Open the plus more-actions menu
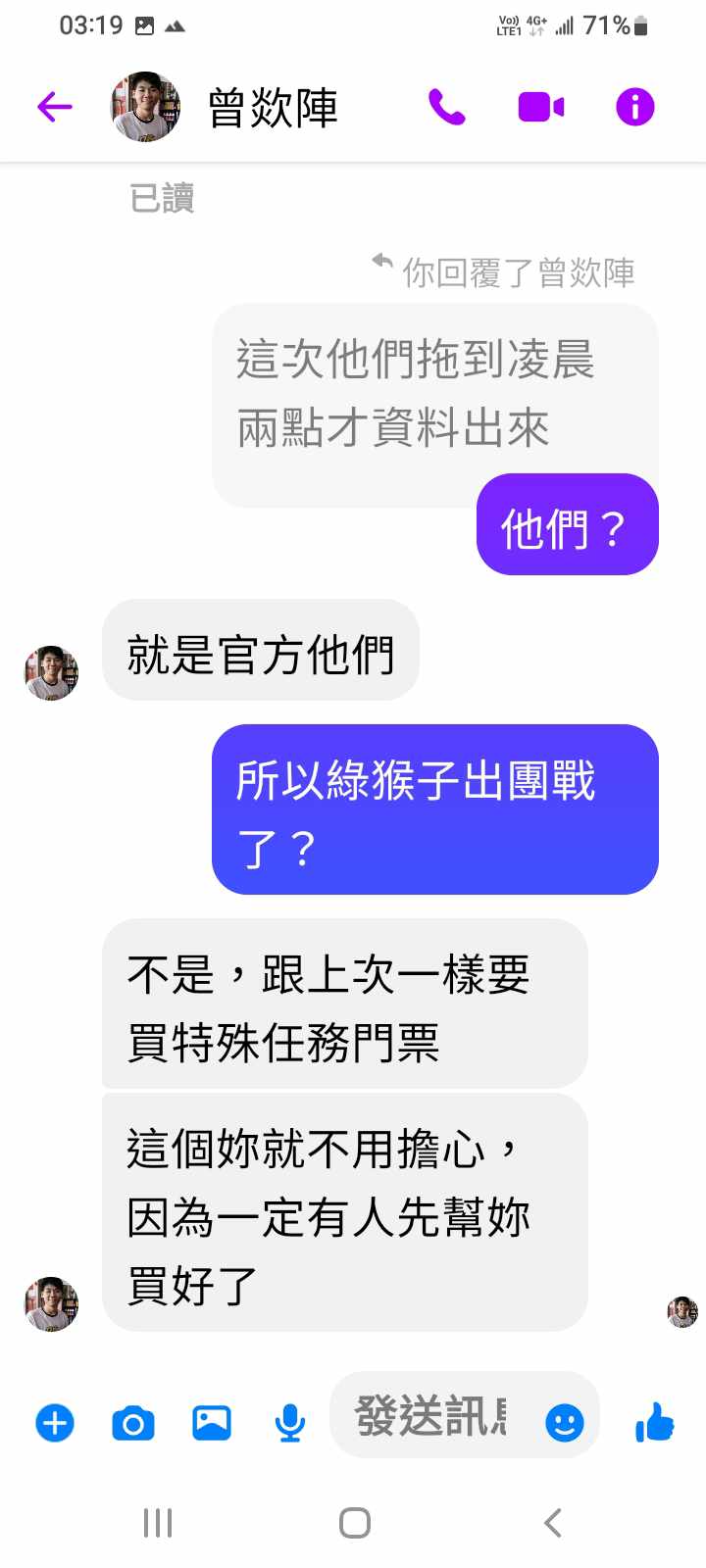The height and width of the screenshot is (1568, 706). click(55, 1423)
